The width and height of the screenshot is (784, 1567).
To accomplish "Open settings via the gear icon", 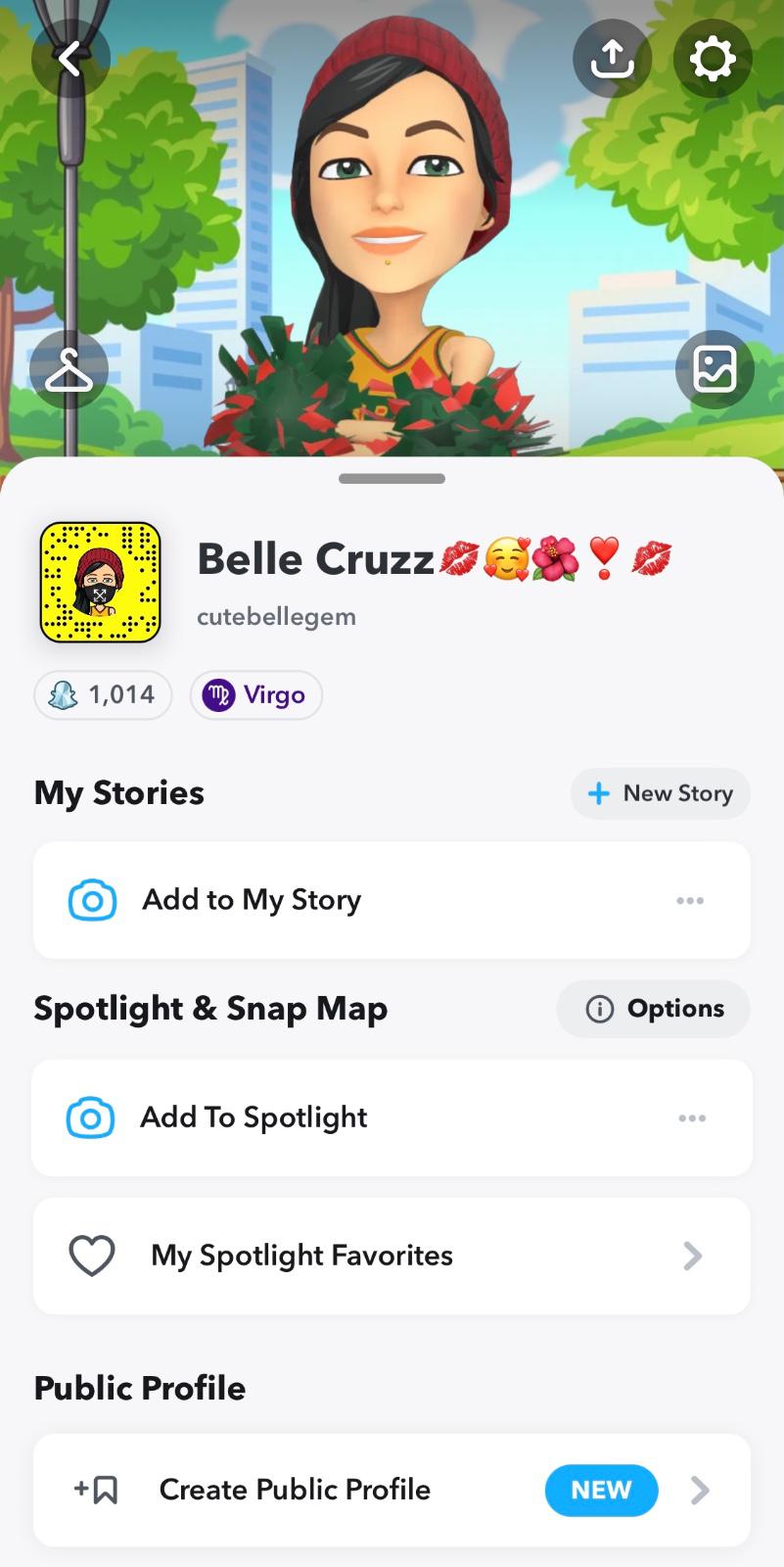I will pyautogui.click(x=713, y=59).
